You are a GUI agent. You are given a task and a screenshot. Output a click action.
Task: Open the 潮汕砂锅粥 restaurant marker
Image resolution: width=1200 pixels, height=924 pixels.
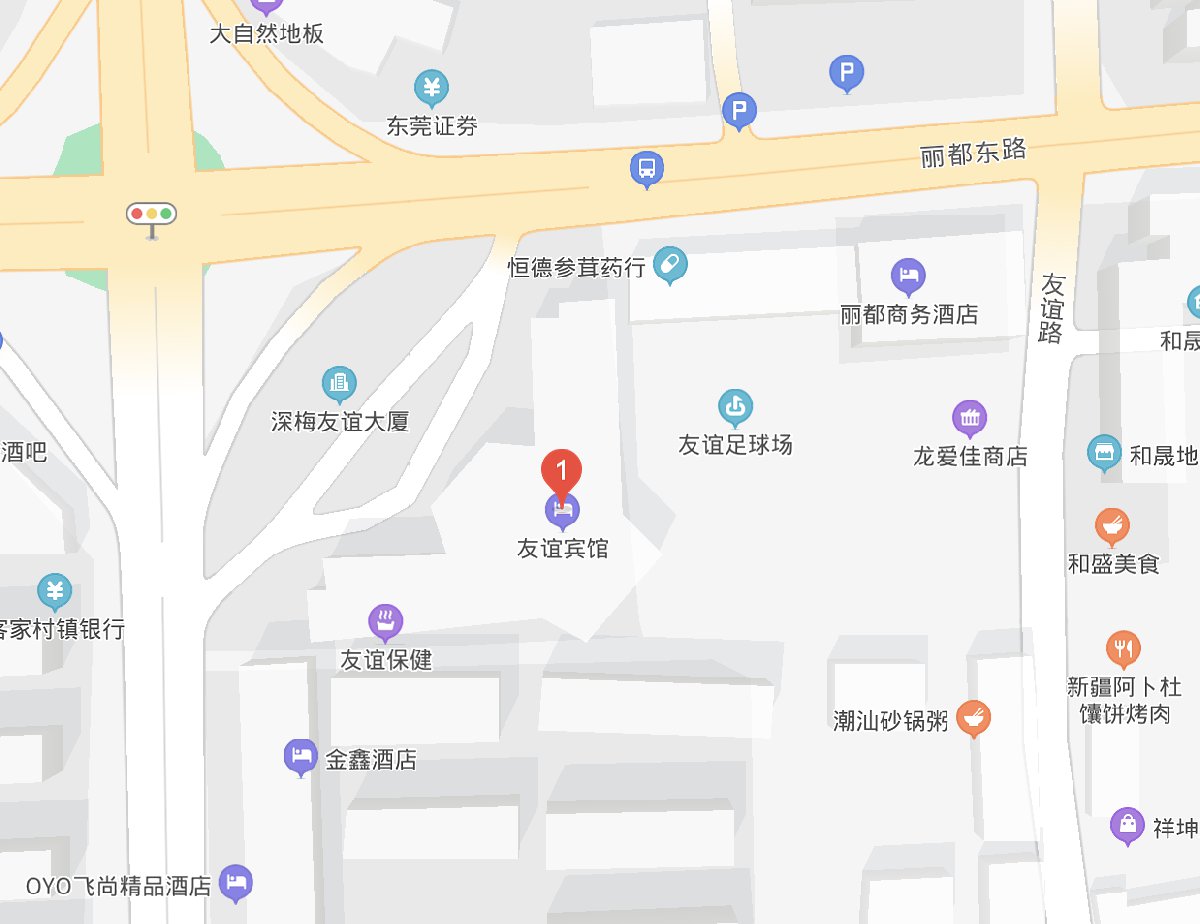point(973,718)
